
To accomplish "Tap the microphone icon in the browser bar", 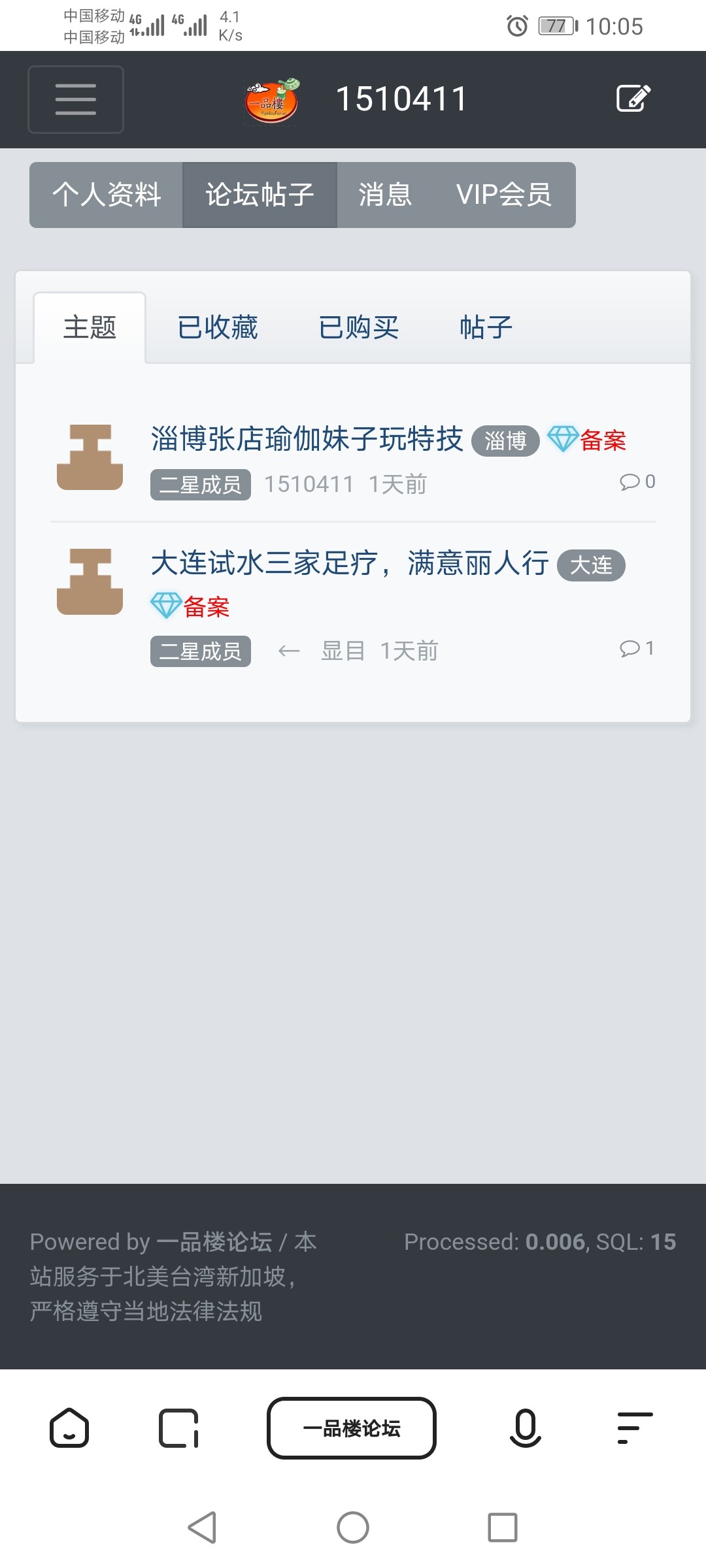I will pos(523,1428).
